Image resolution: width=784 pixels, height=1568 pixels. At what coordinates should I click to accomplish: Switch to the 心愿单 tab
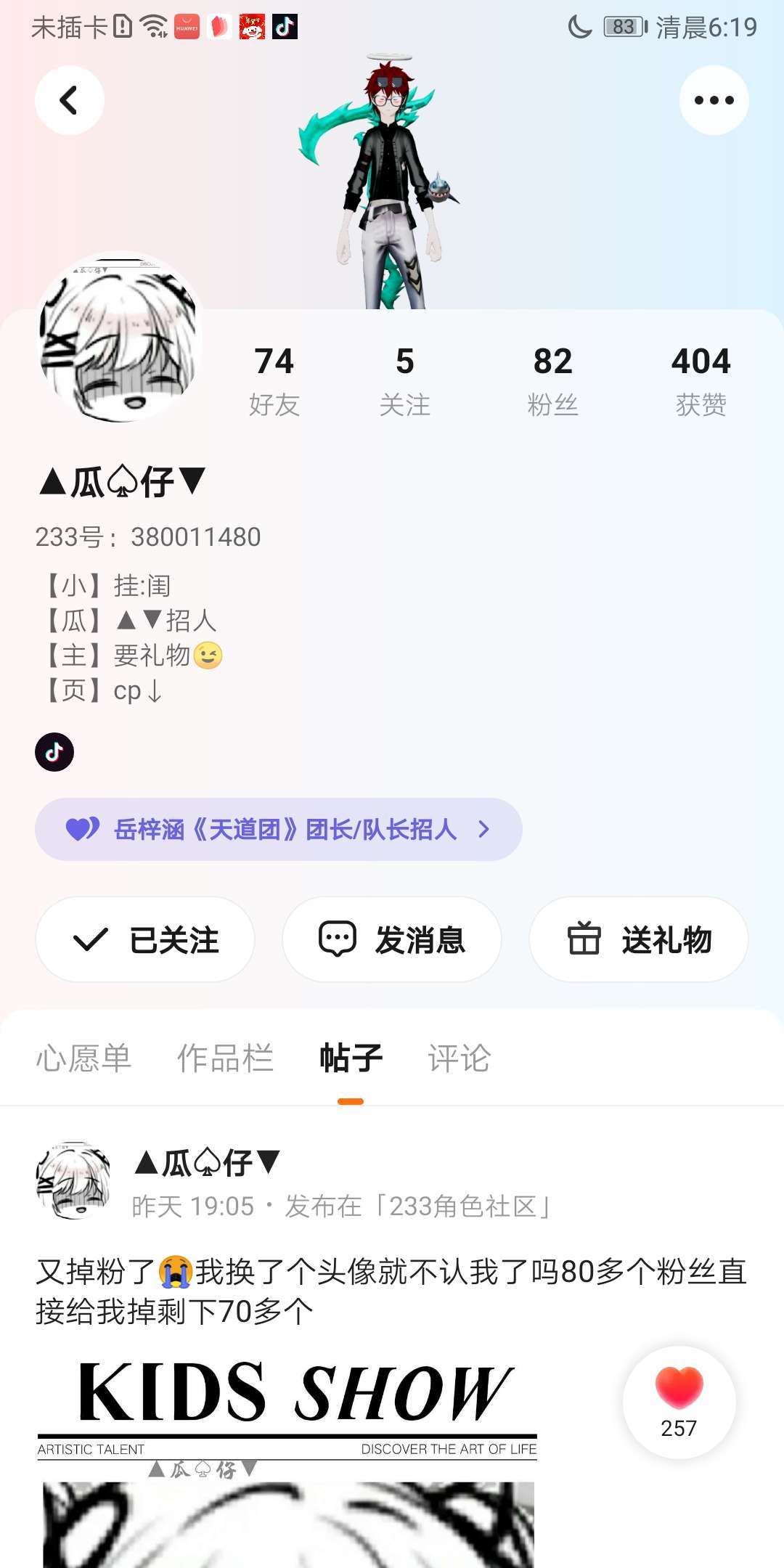click(83, 1058)
